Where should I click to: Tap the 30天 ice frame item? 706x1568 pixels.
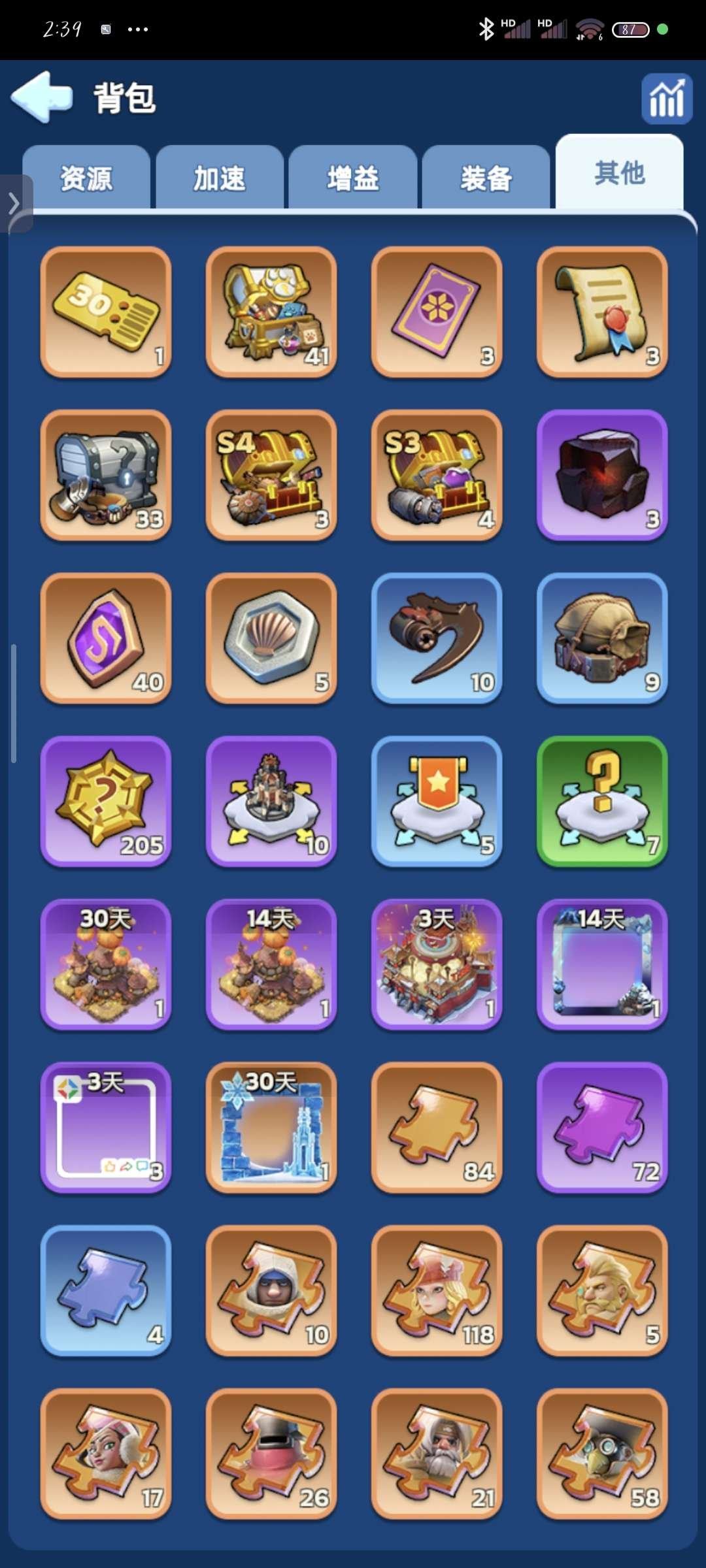click(271, 1128)
